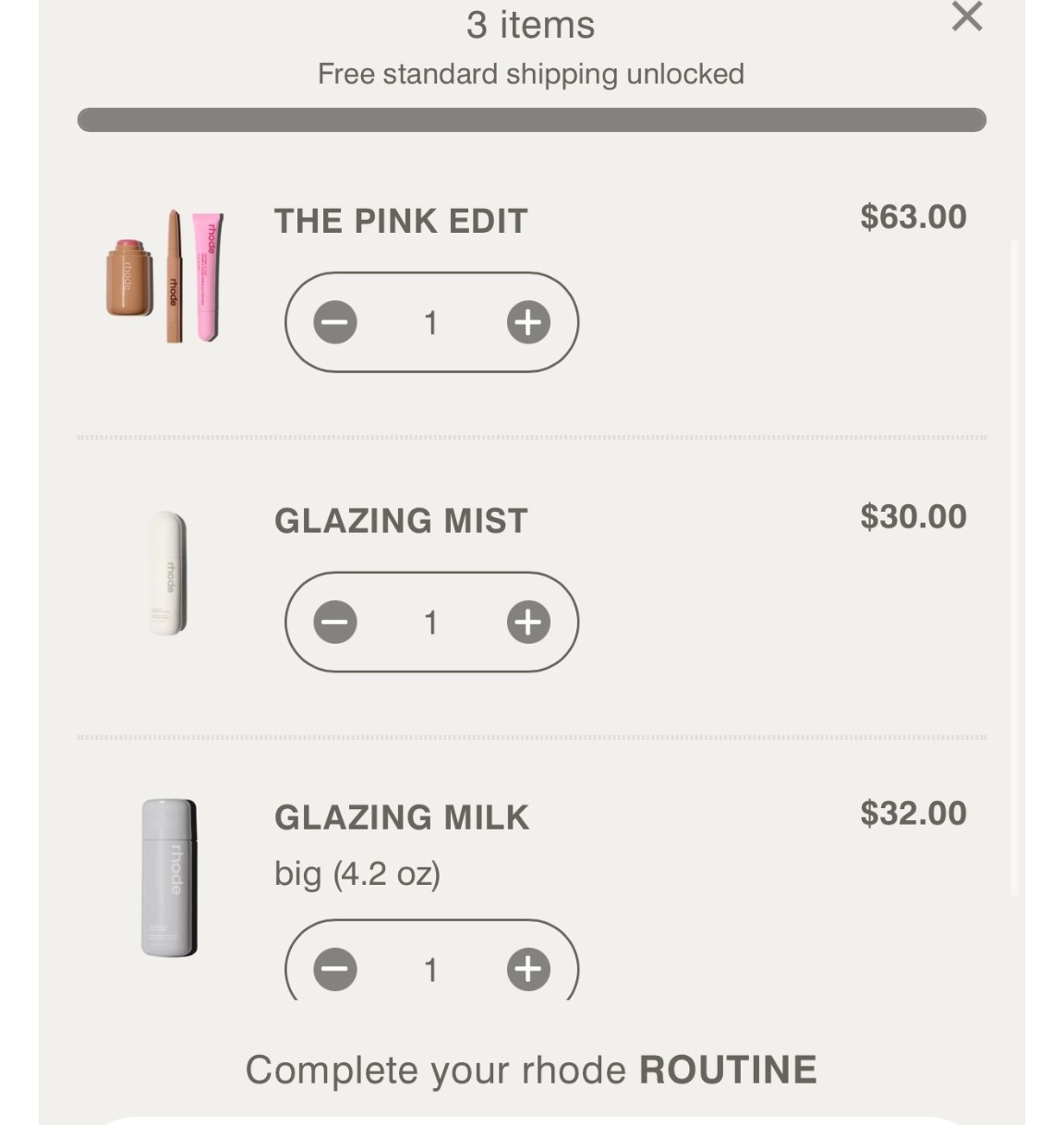1064x1125 pixels.
Task: Click the GLAZING MIST bottle image
Action: pyautogui.click(x=167, y=573)
